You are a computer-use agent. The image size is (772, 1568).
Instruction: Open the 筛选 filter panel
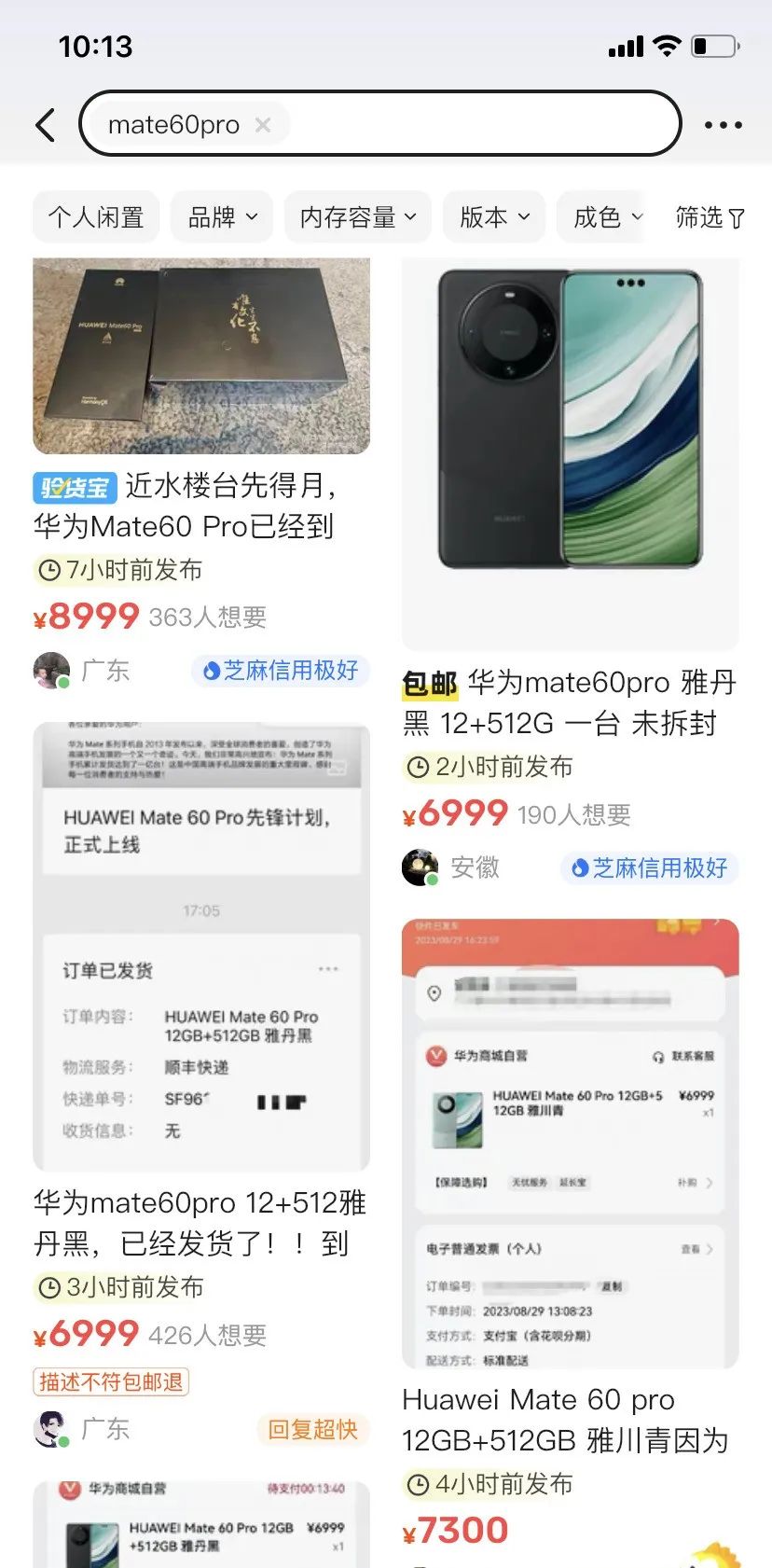click(x=710, y=217)
